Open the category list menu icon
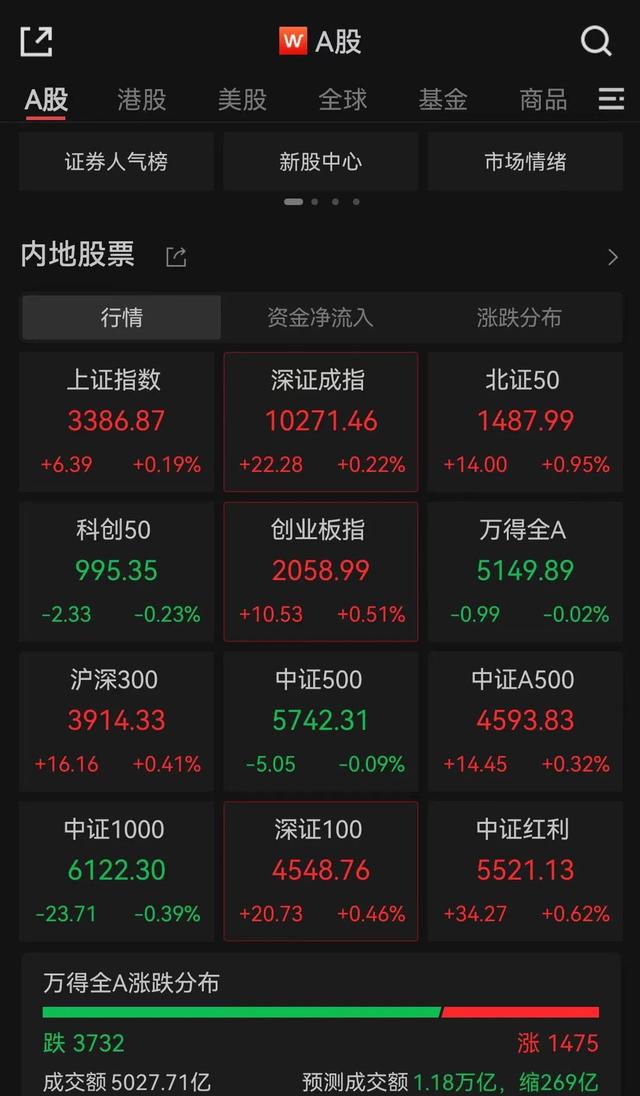 pos(611,99)
